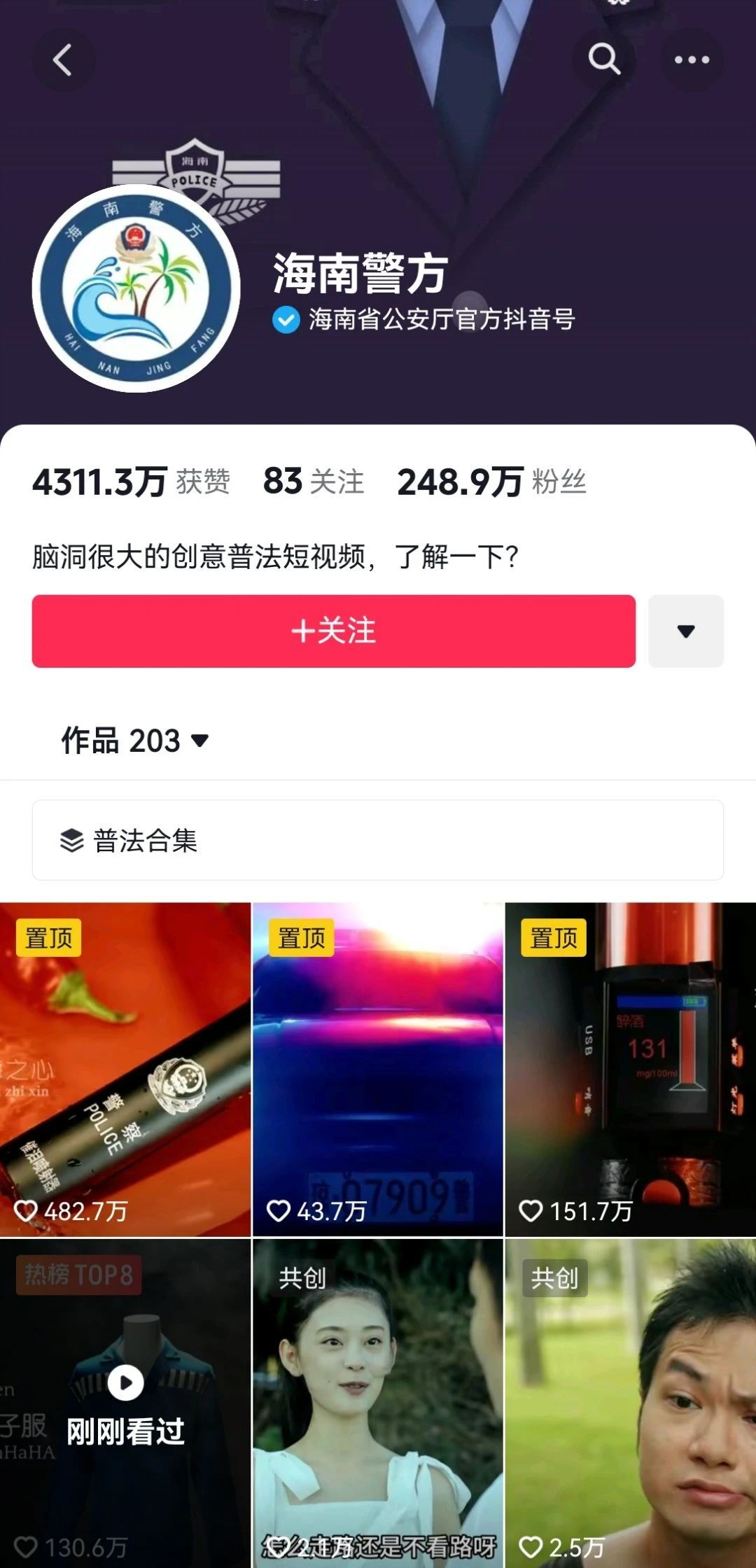Screen dimensions: 756x1568
Task: Open the 共创 video with 2.5万 likes
Action: point(630,1400)
